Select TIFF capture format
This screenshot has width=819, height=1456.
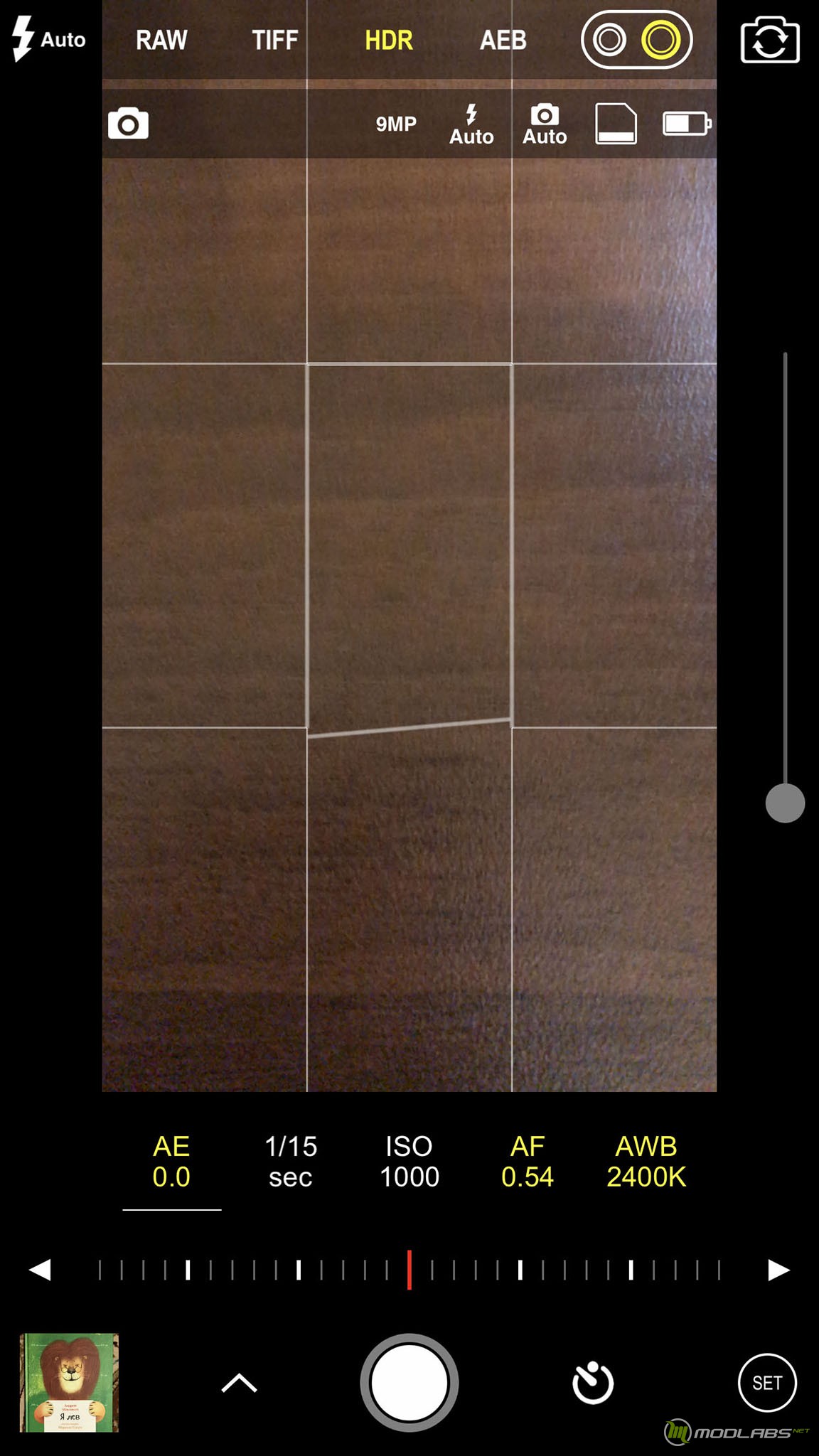tap(274, 41)
